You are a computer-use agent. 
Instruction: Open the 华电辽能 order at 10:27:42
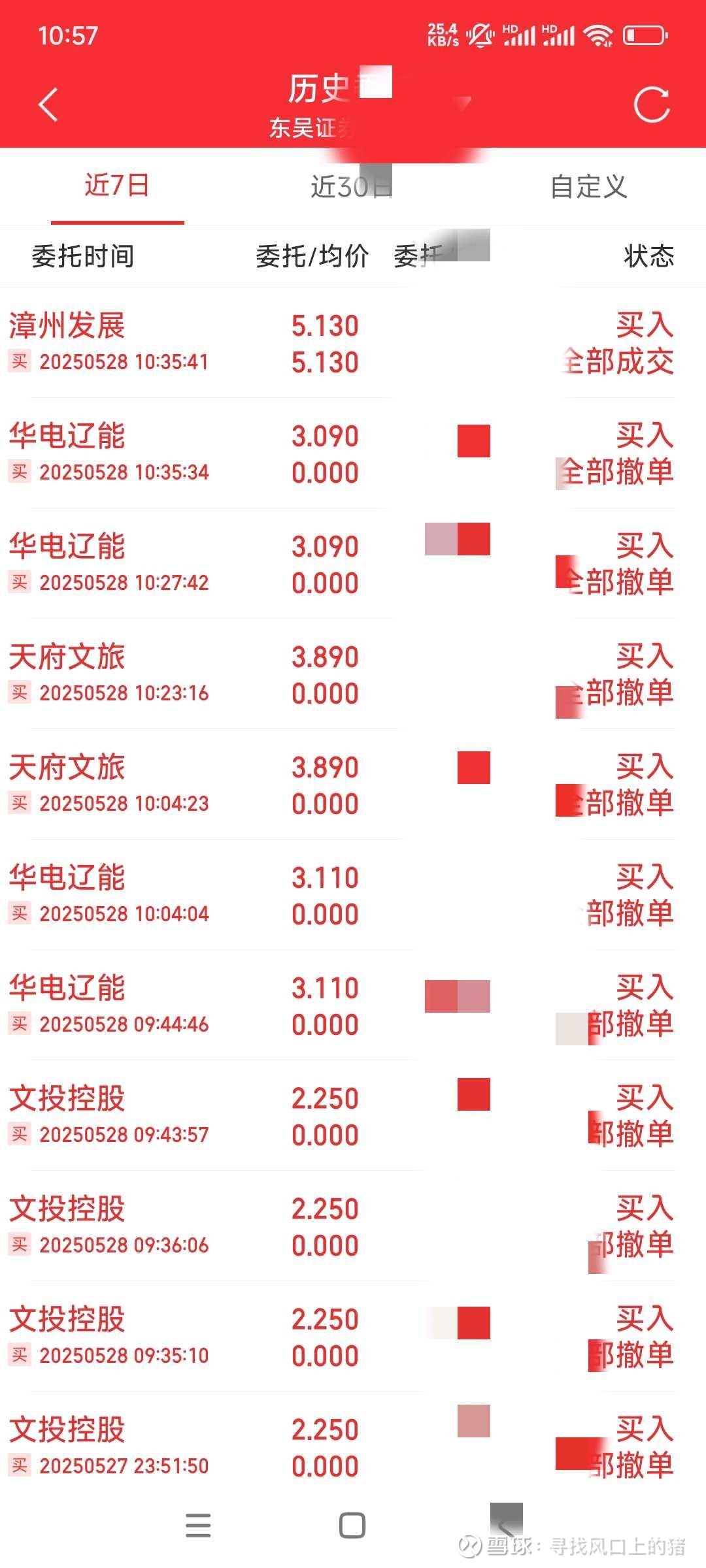tap(353, 564)
